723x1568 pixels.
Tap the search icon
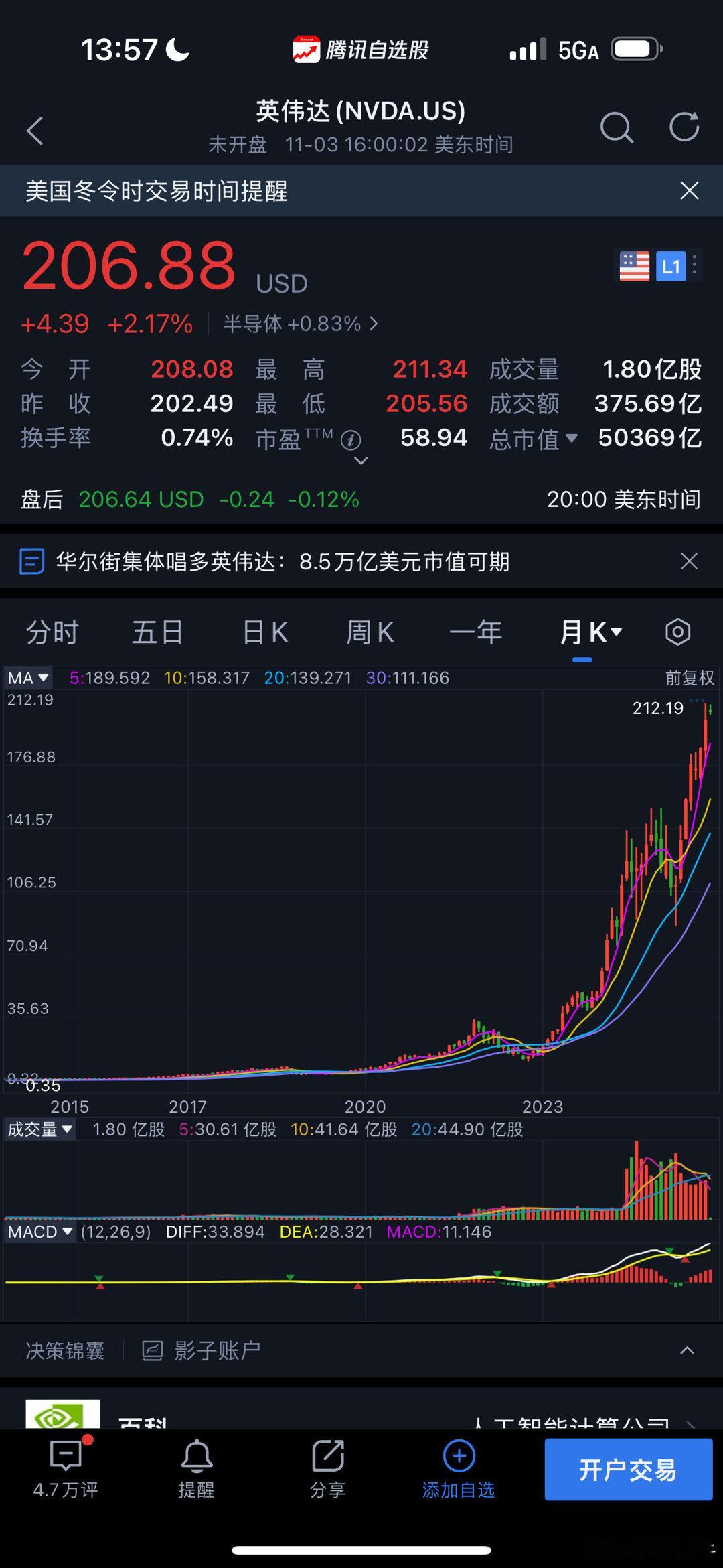[x=617, y=129]
